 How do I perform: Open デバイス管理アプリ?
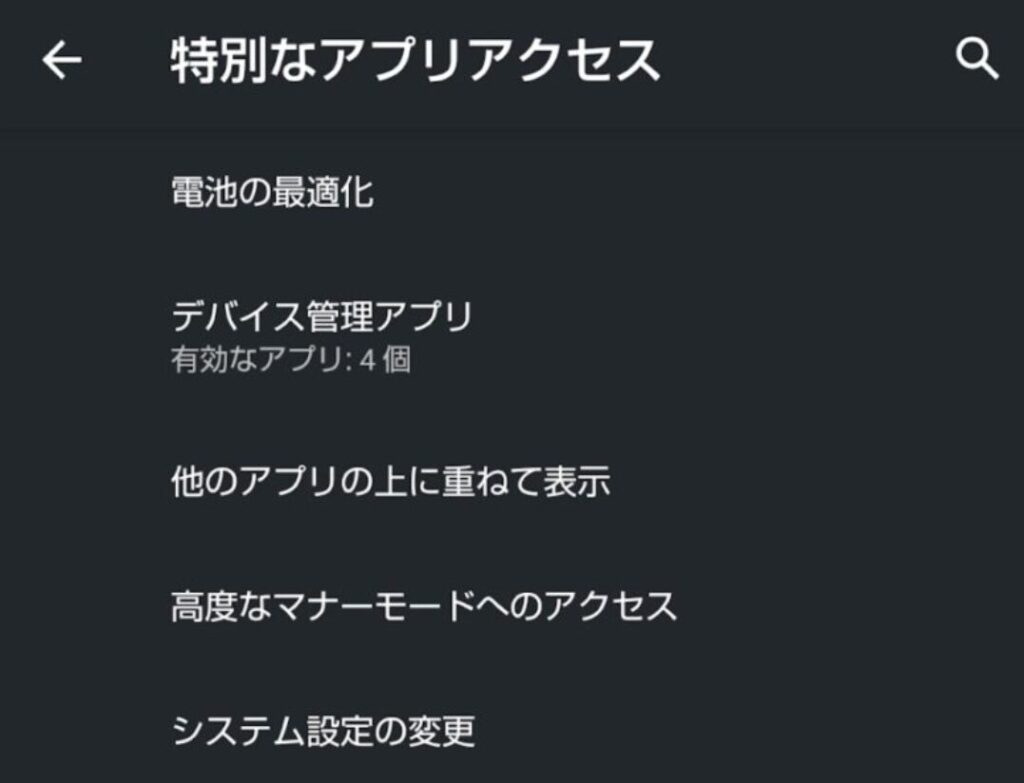pyautogui.click(x=321, y=335)
